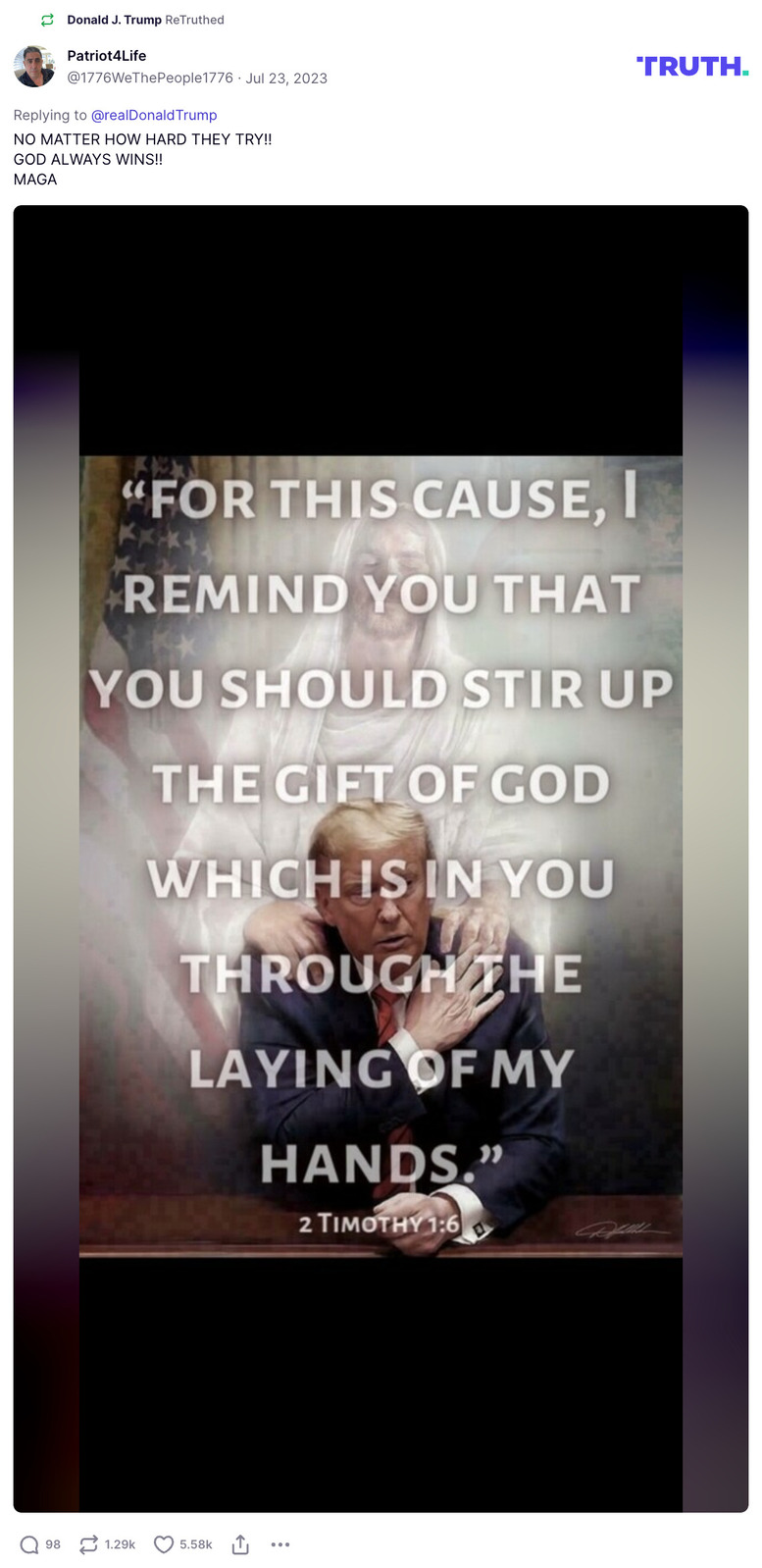ReTruth this post by Patriot4Life
Screen dimensions: 762x1568
pos(89,1544)
